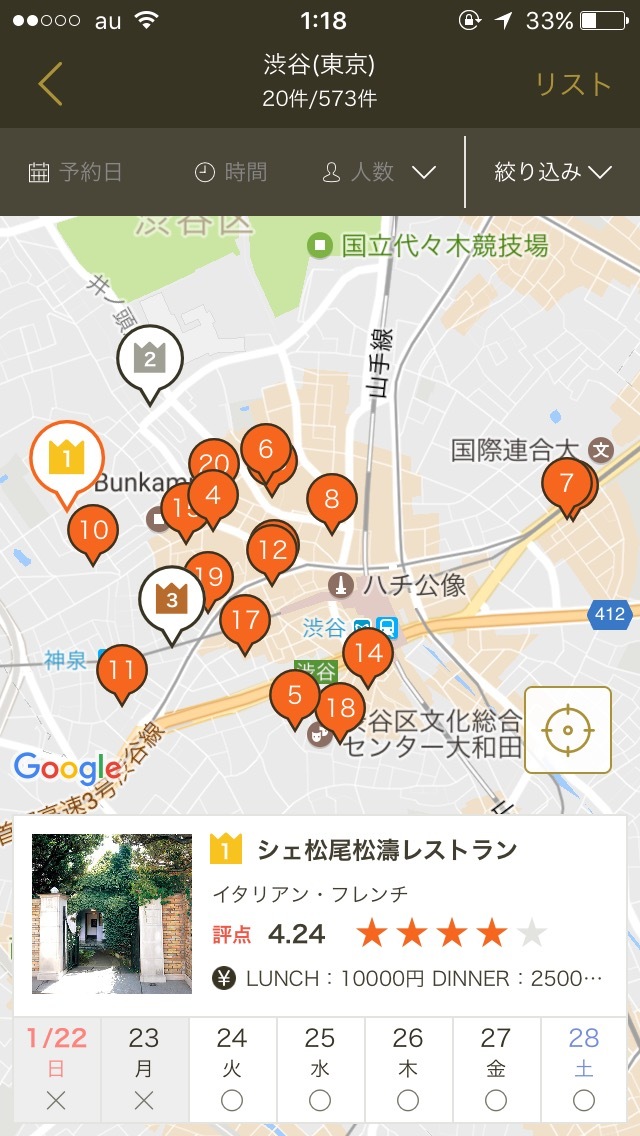The width and height of the screenshot is (640, 1136).
Task: Tap map pin number 8
Action: coord(332,501)
